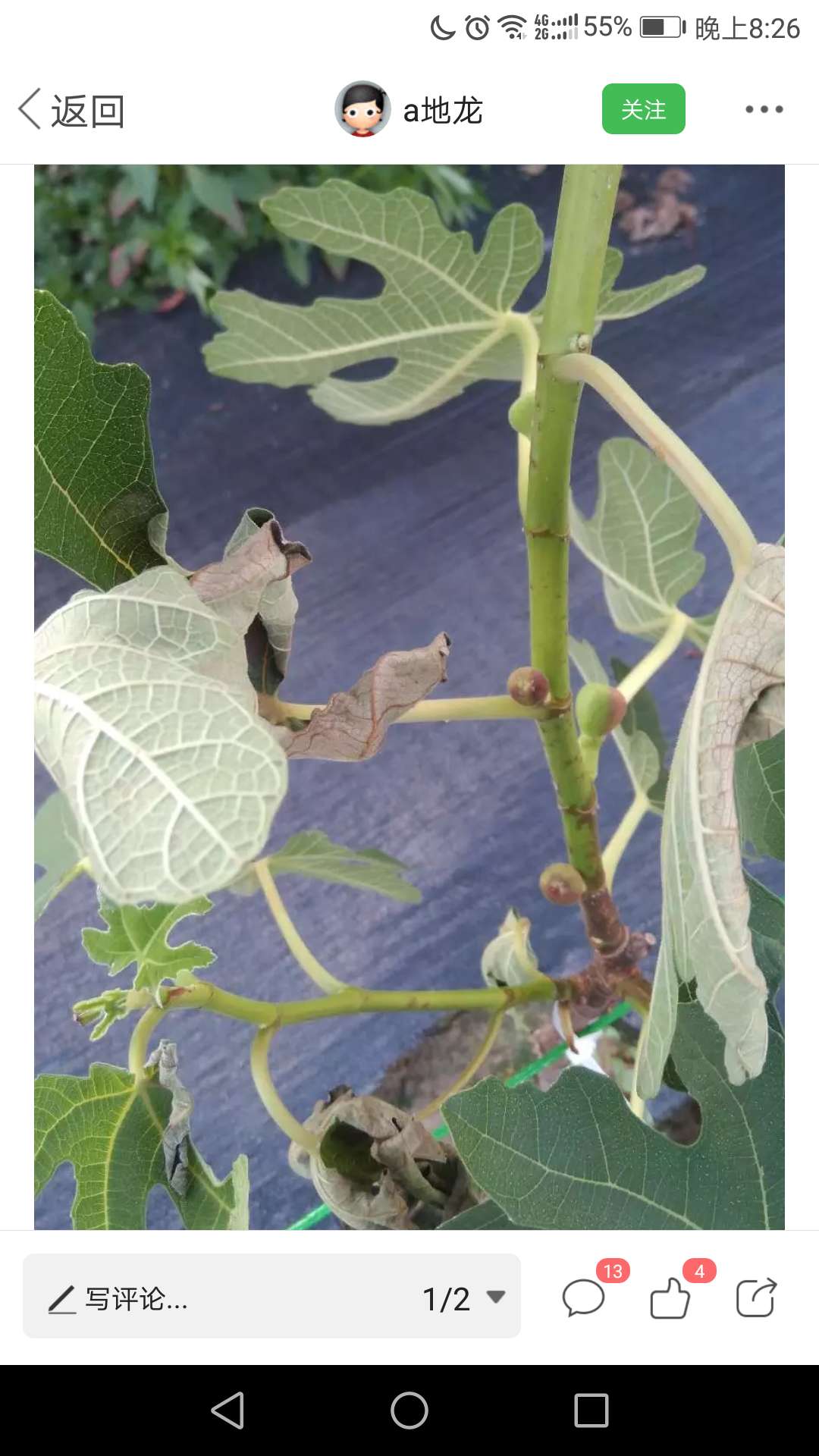Tap the system home button
819x1456 pixels.
point(409,1410)
